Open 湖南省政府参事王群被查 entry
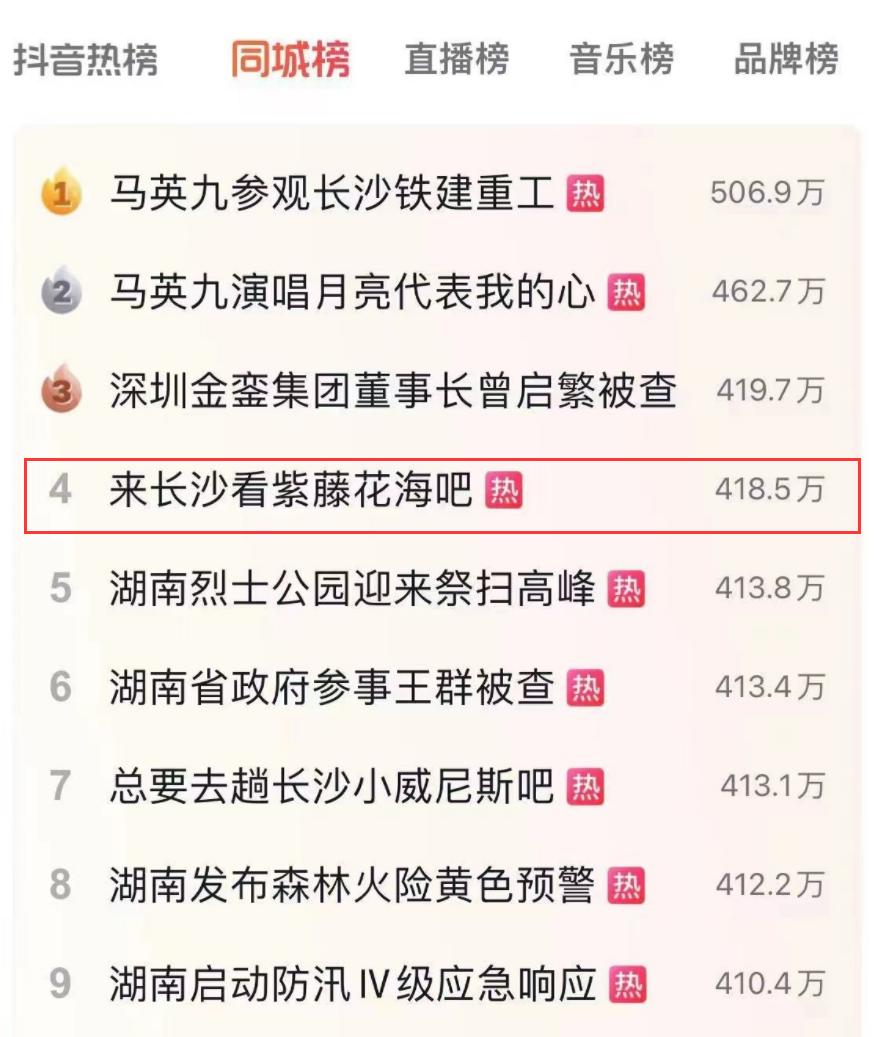This screenshot has width=874, height=1037. click(332, 688)
